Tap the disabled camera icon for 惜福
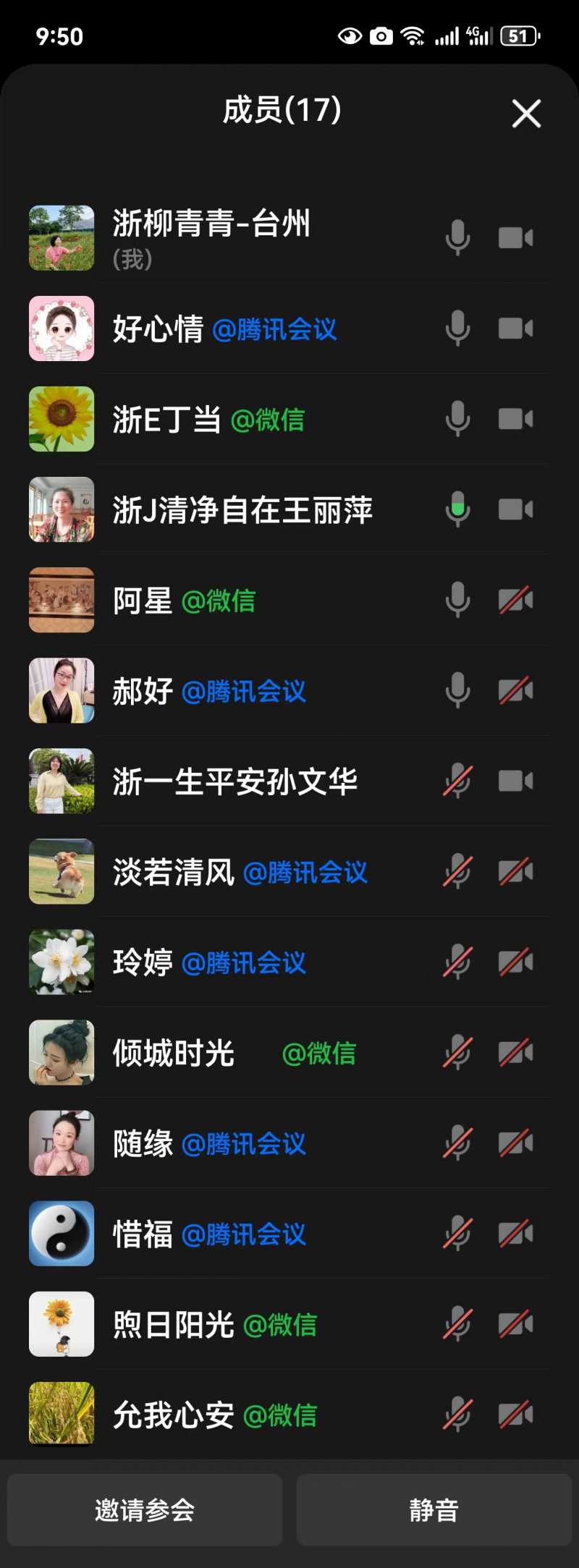 pyautogui.click(x=515, y=1234)
